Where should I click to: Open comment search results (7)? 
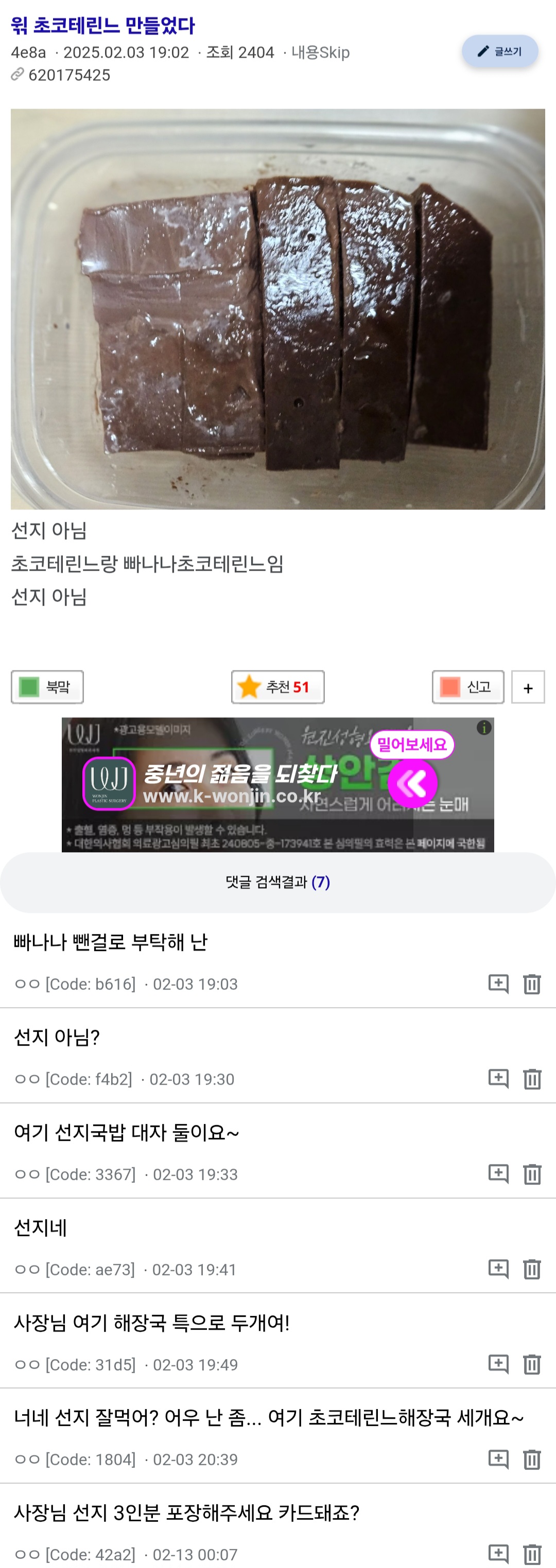[x=277, y=882]
